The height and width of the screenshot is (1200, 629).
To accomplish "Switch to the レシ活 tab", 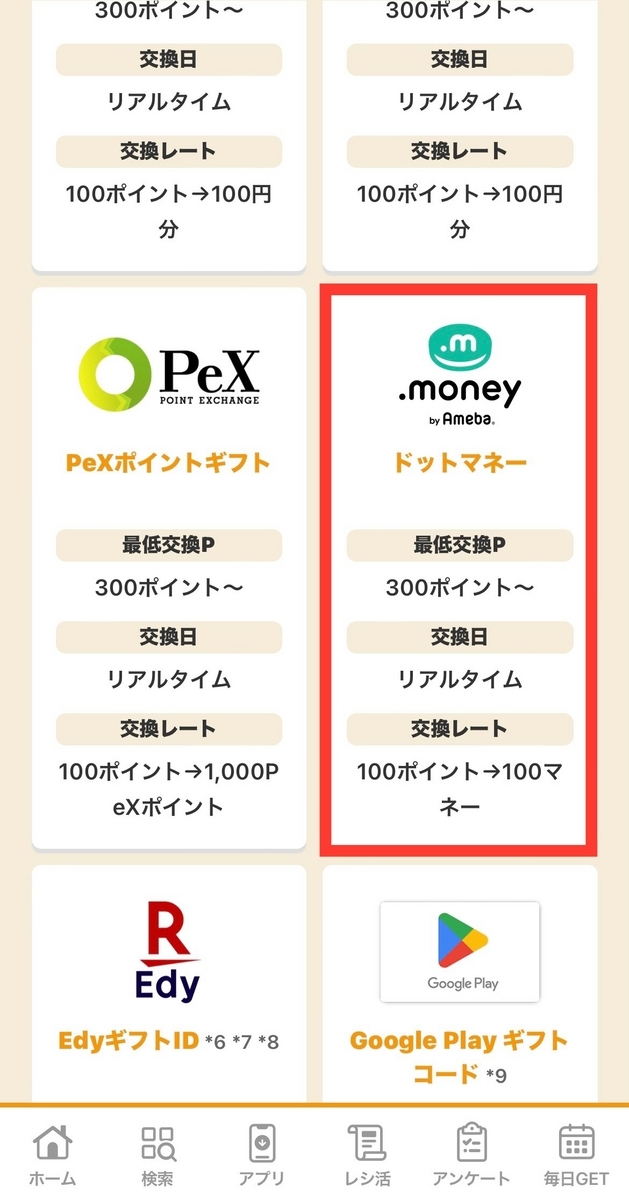I will [366, 1156].
